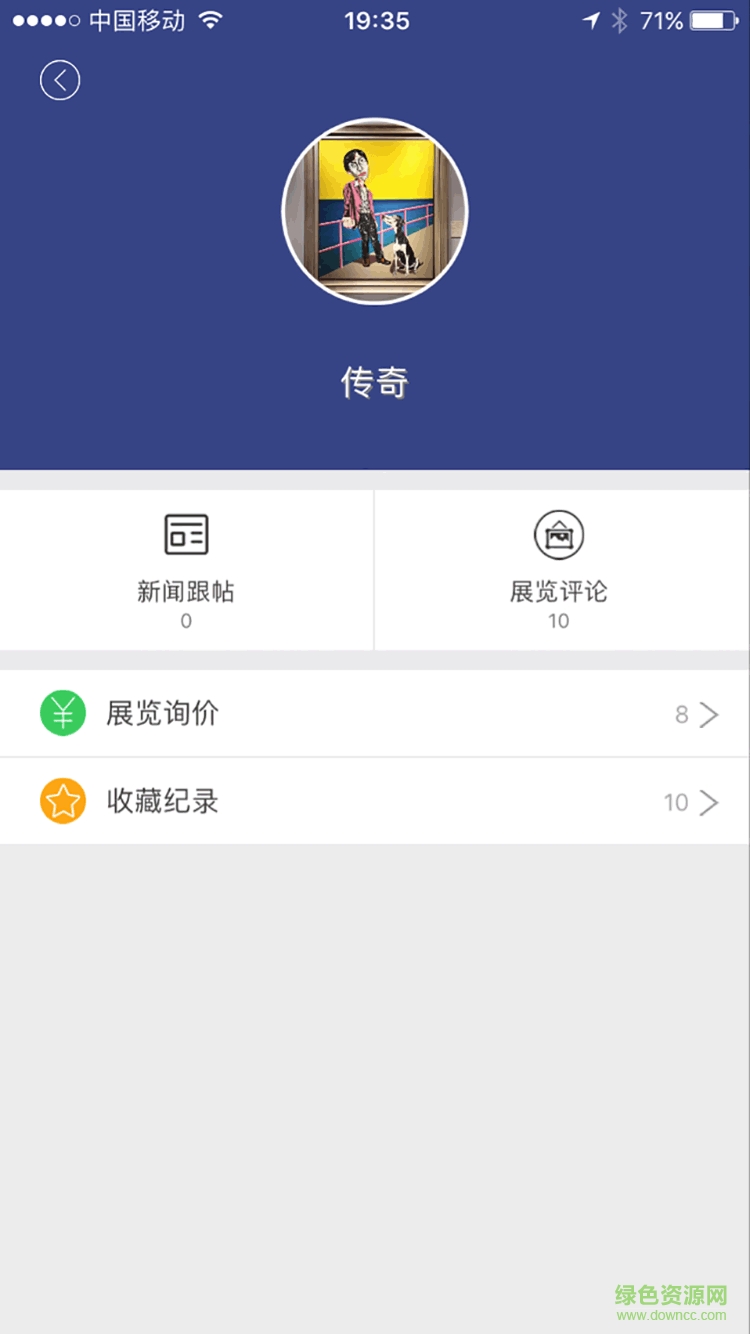
Task: Tap the 19:35 clock in the status bar
Action: click(x=375, y=19)
